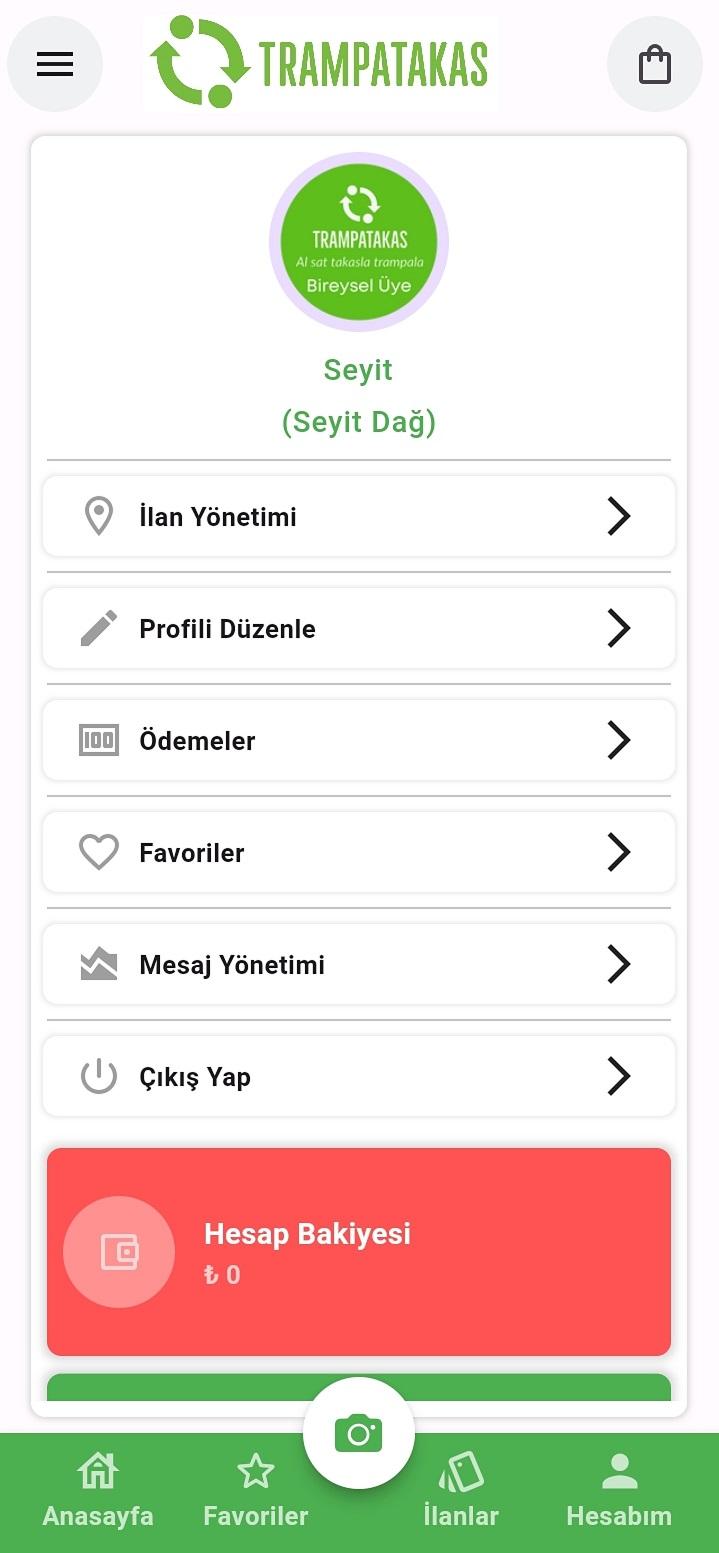Open Mesaj Yönetimi
Viewport: 719px width, 1553px height.
click(x=359, y=965)
